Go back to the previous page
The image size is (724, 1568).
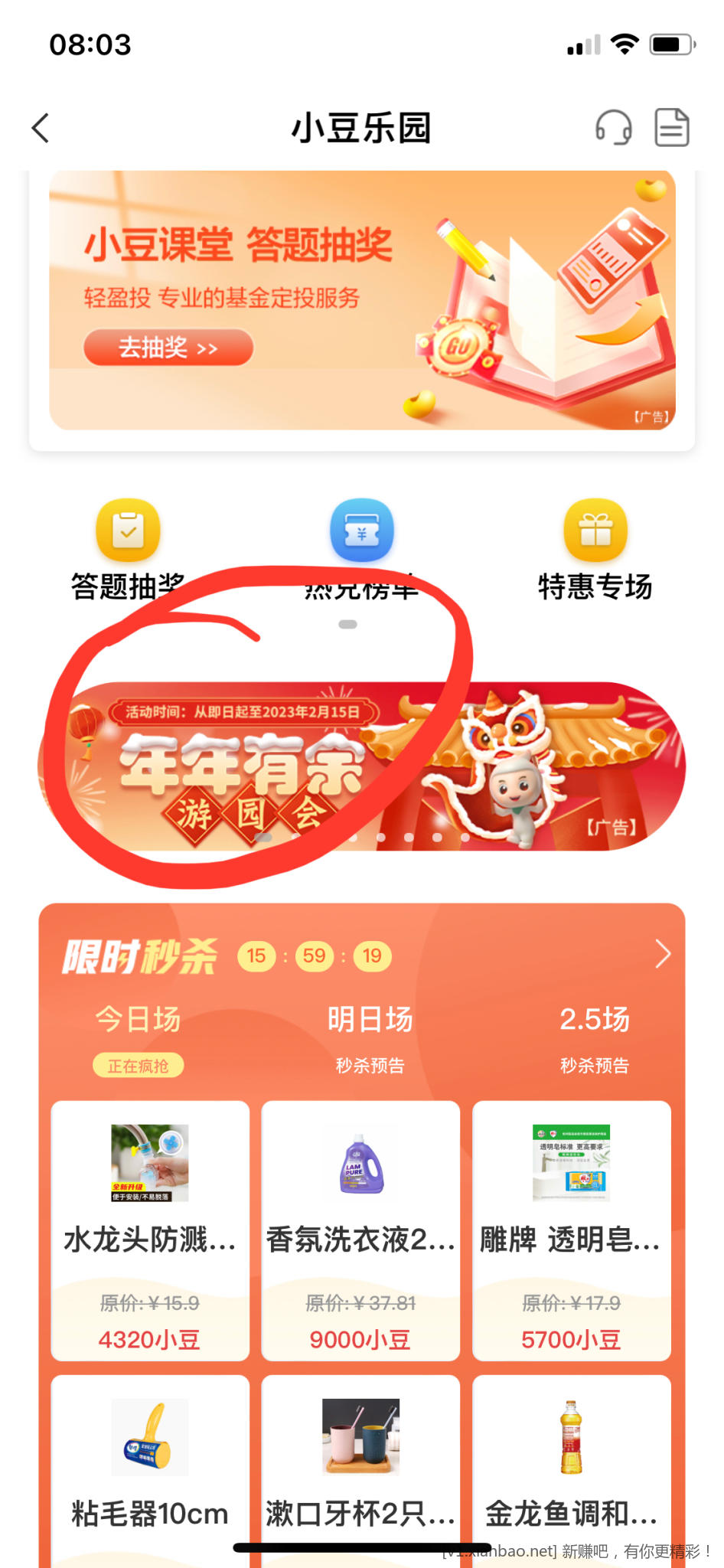tap(41, 128)
